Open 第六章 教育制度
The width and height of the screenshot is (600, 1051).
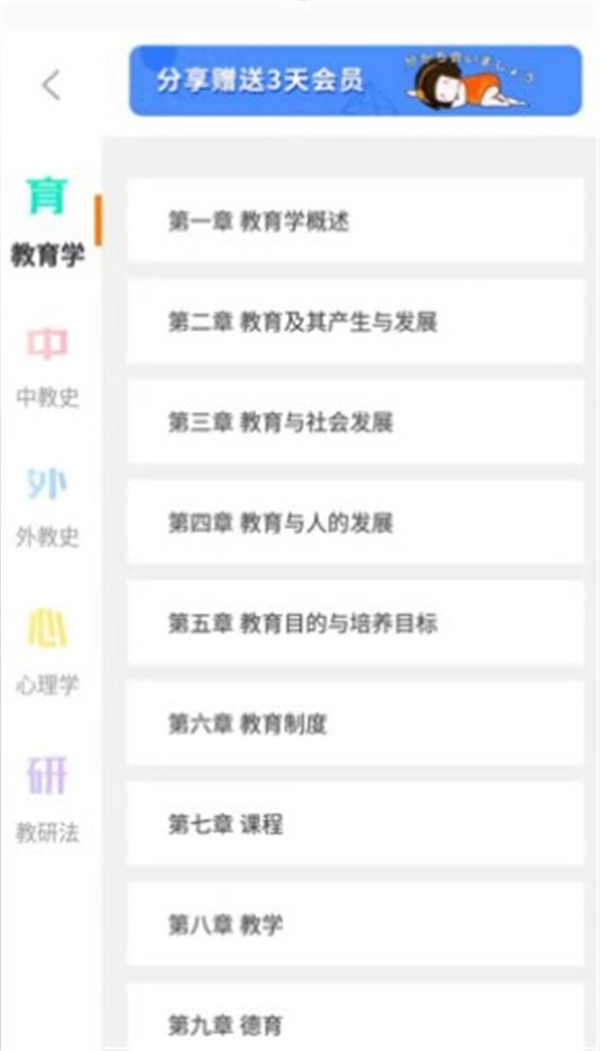[355, 724]
